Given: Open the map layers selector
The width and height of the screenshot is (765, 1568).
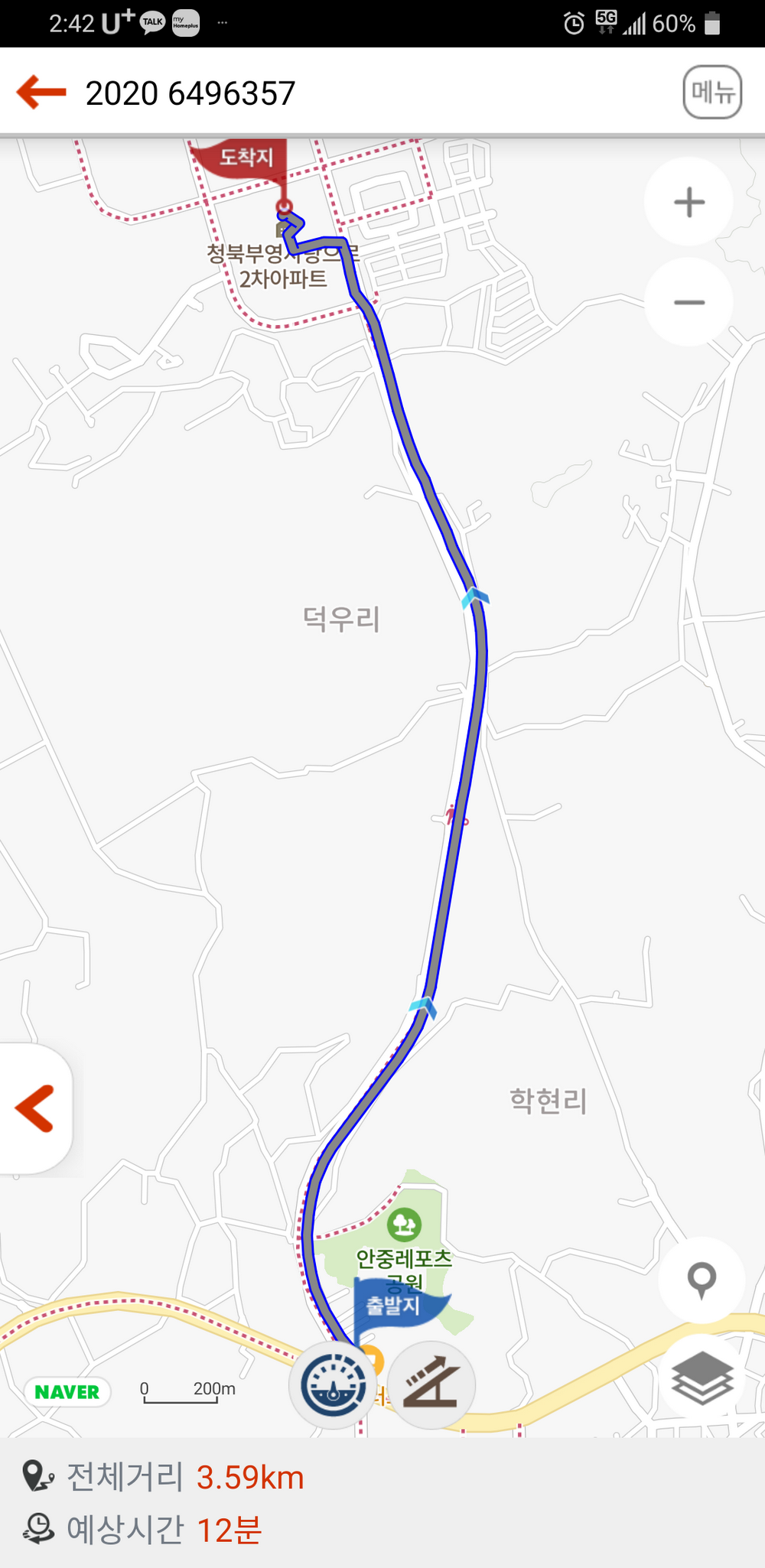Looking at the screenshot, I should [x=702, y=1378].
